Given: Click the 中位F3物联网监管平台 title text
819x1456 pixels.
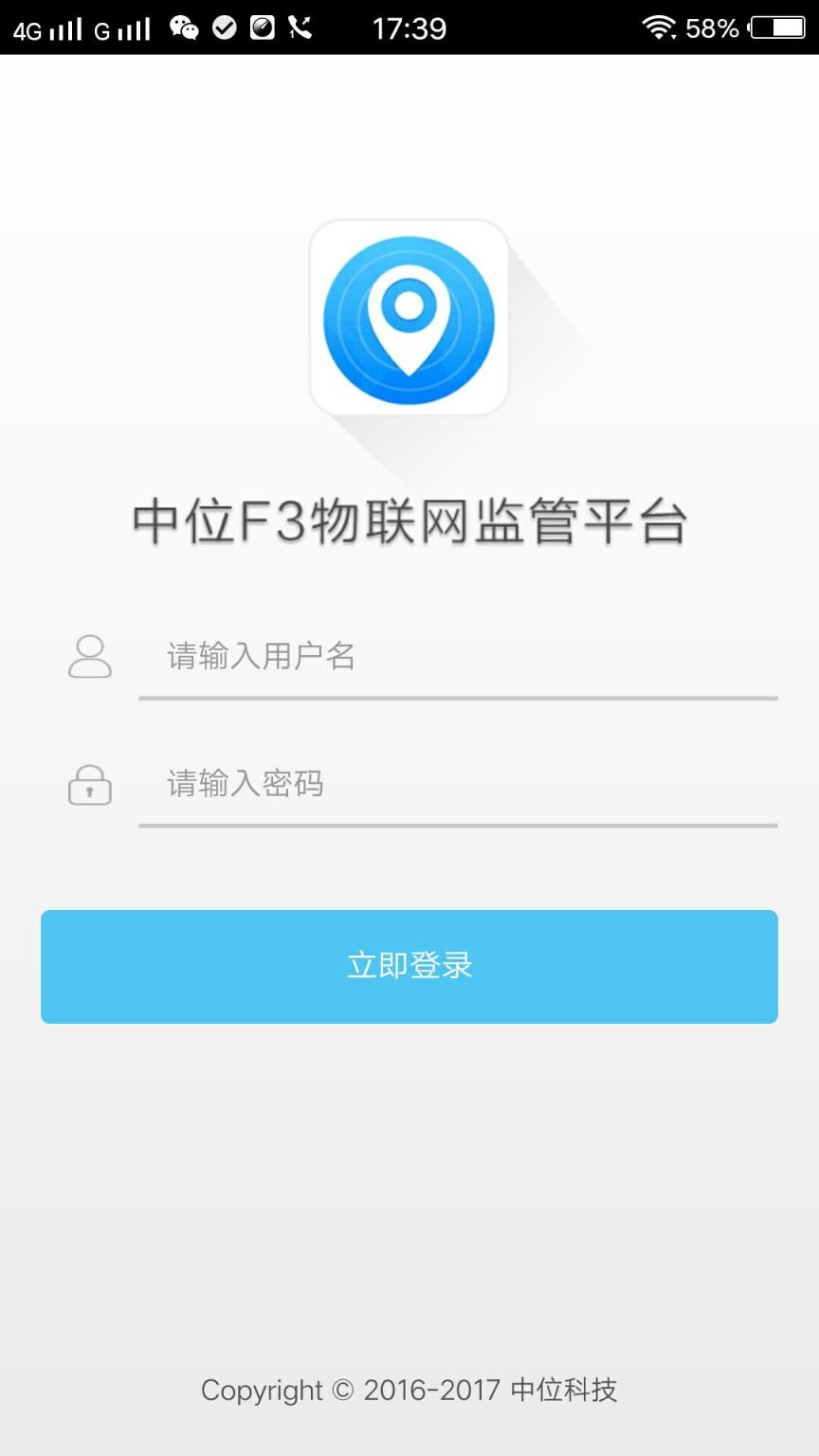Looking at the screenshot, I should click(x=409, y=522).
